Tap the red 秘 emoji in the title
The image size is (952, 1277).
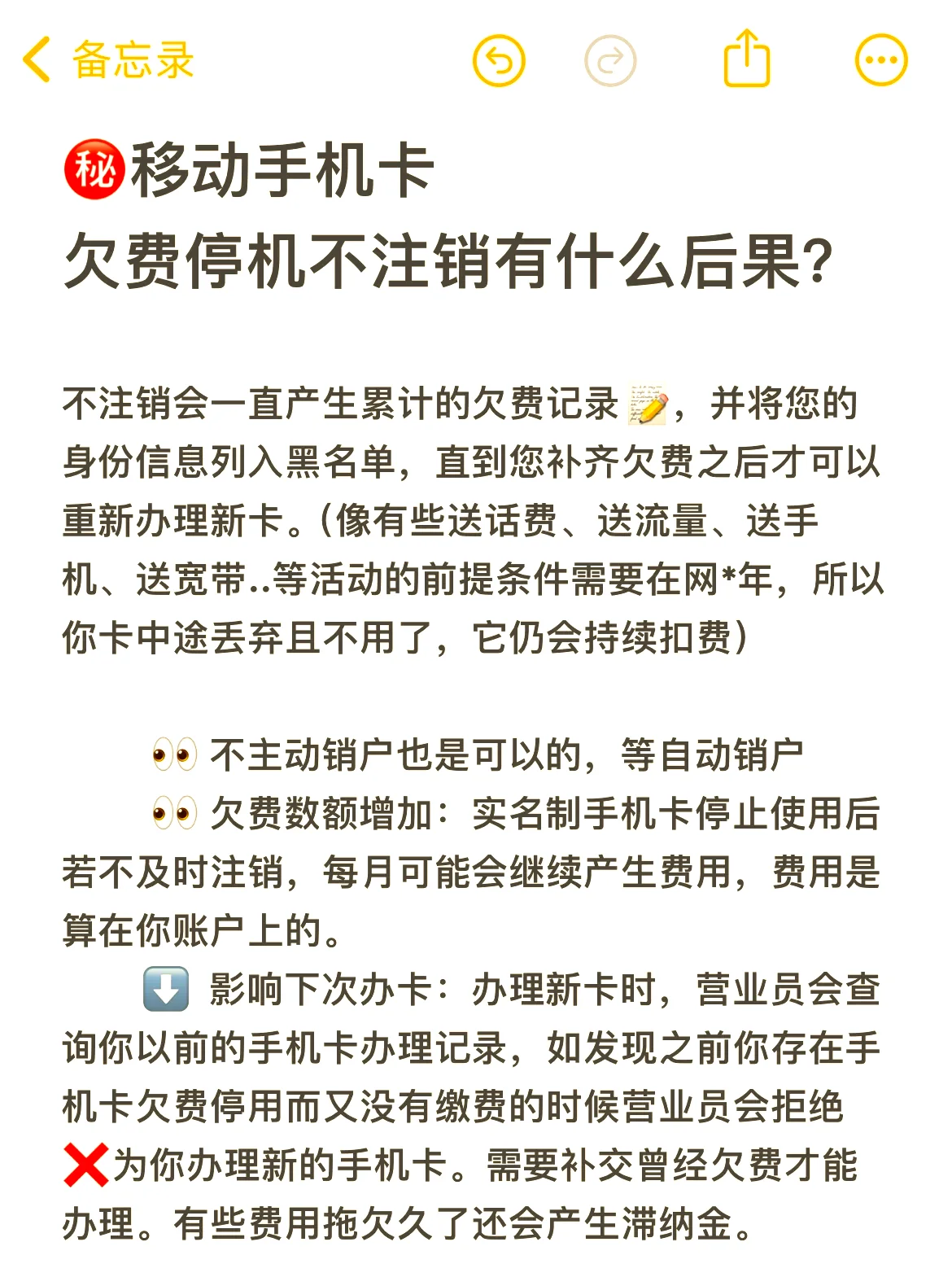coord(90,171)
